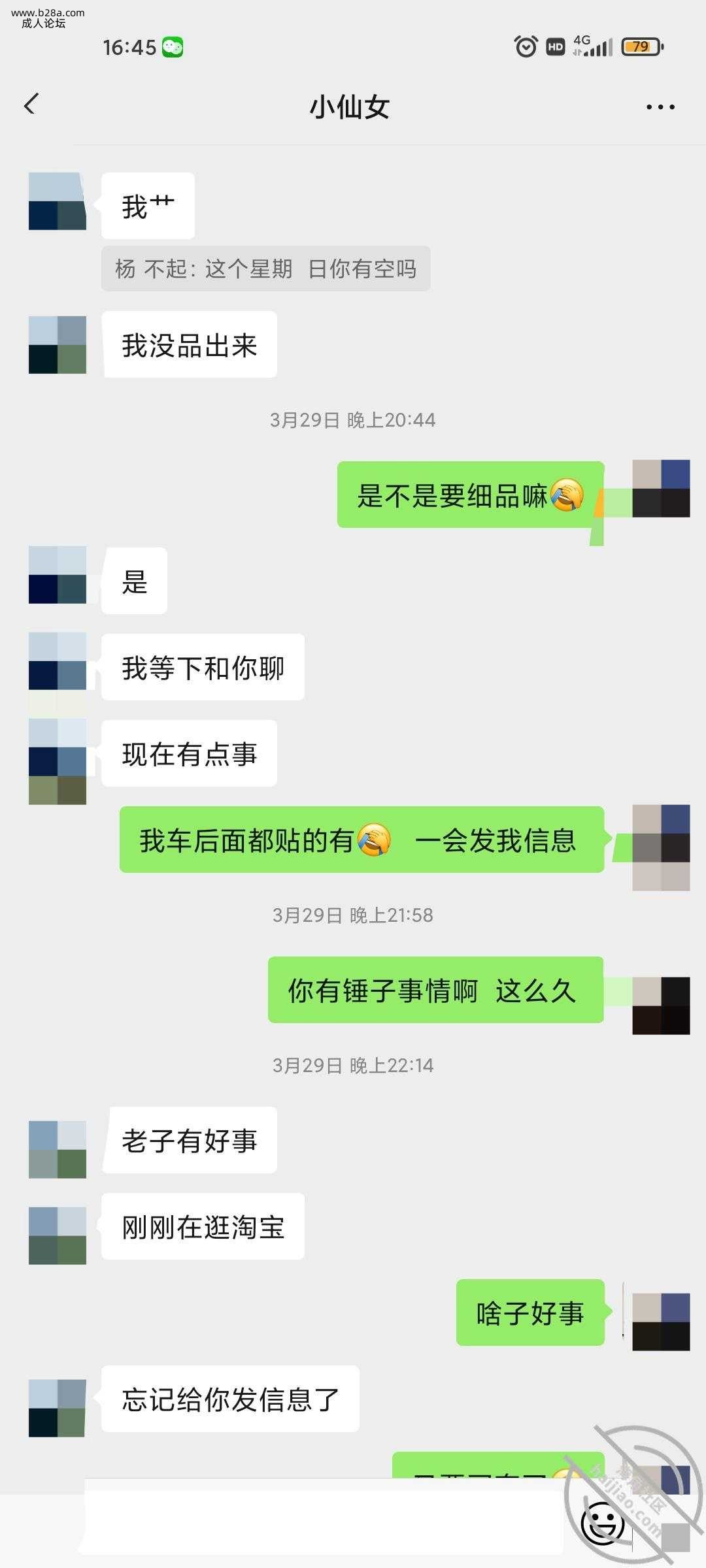Go back to the chat list
Viewport: 706px width, 1568px height.
[x=31, y=105]
